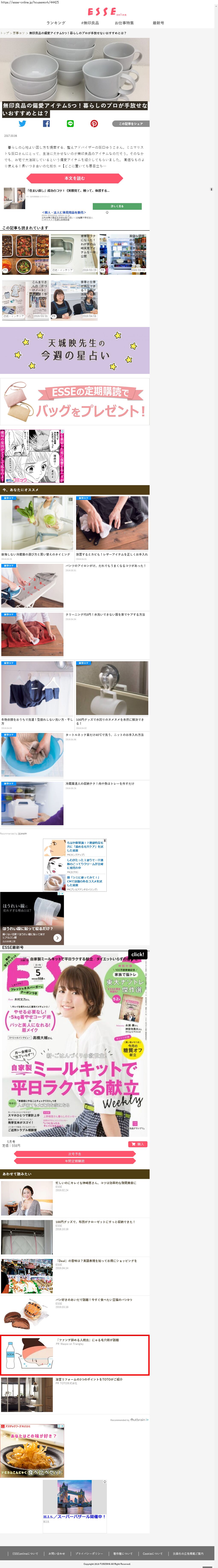Pin article to Pinterest
Image resolution: width=218 pixels, height=1568 pixels.
tap(94, 123)
